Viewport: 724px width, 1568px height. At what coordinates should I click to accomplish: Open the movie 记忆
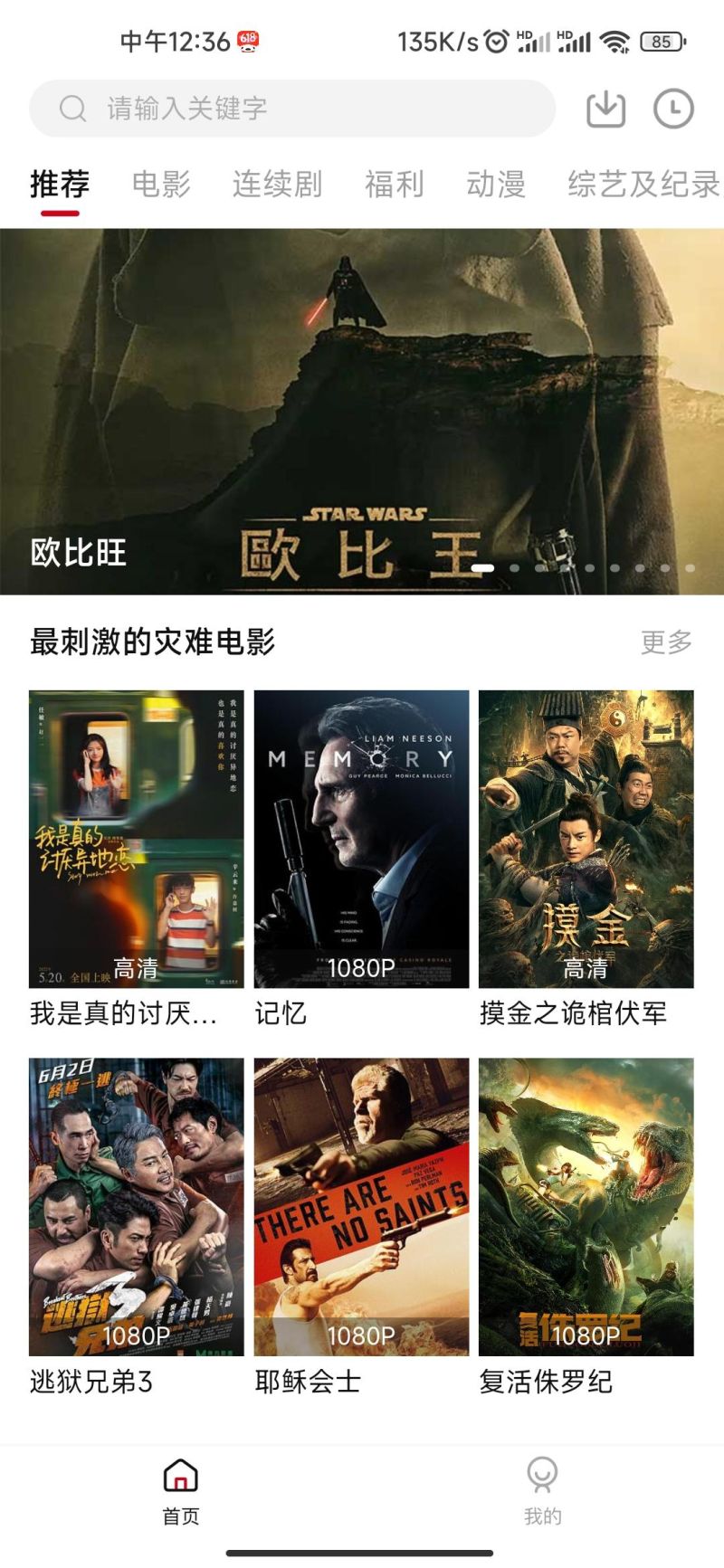click(x=361, y=839)
